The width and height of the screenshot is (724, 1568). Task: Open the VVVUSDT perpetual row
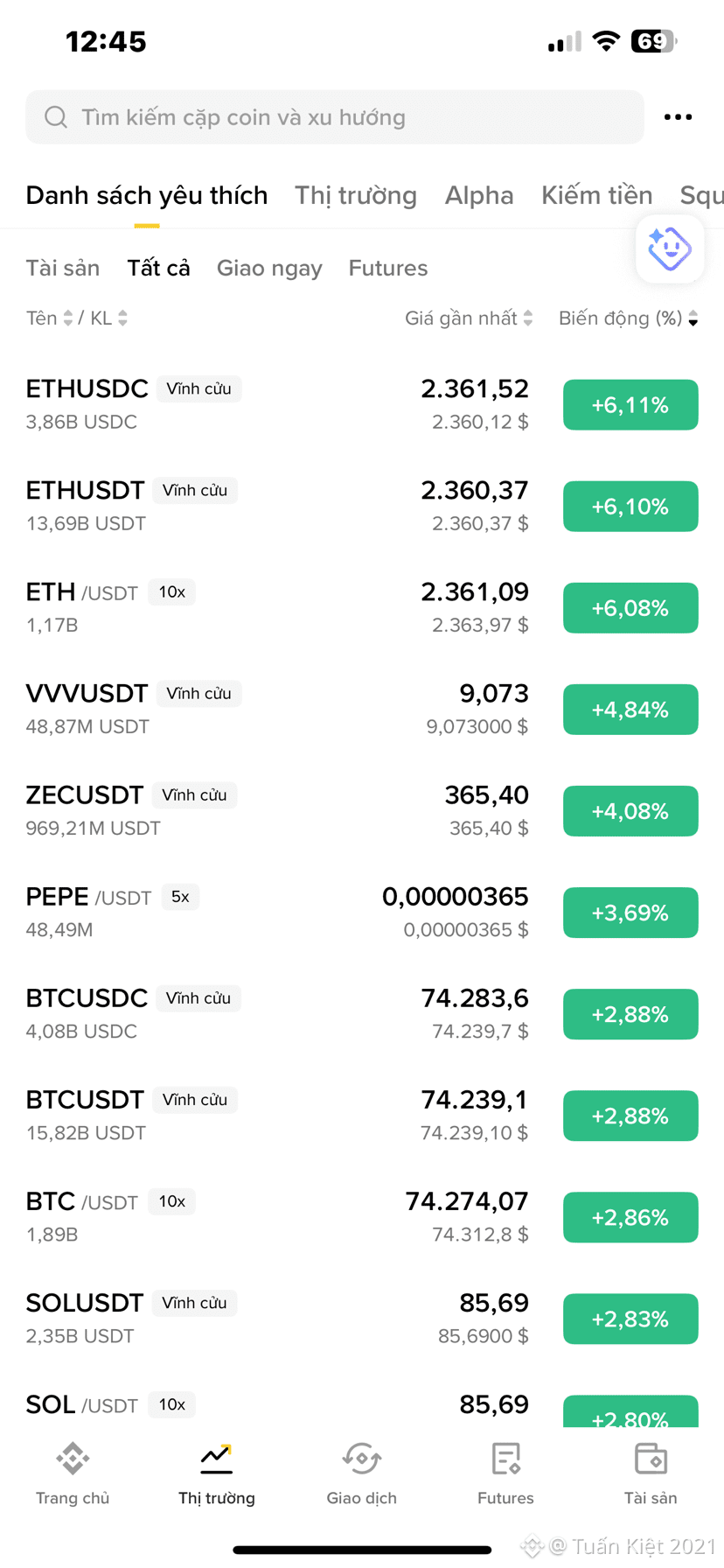click(x=362, y=709)
